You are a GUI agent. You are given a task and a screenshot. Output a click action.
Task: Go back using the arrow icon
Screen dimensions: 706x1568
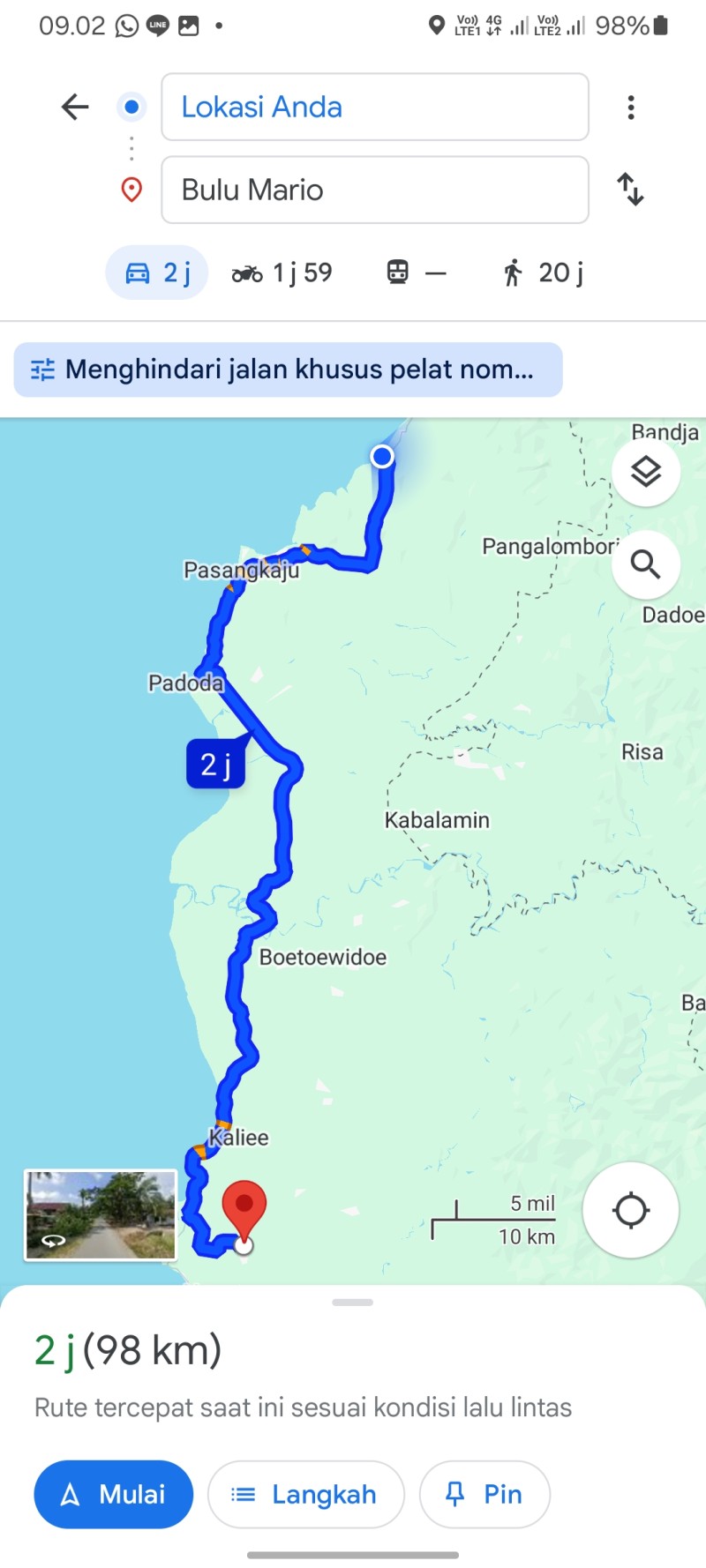pos(75,107)
